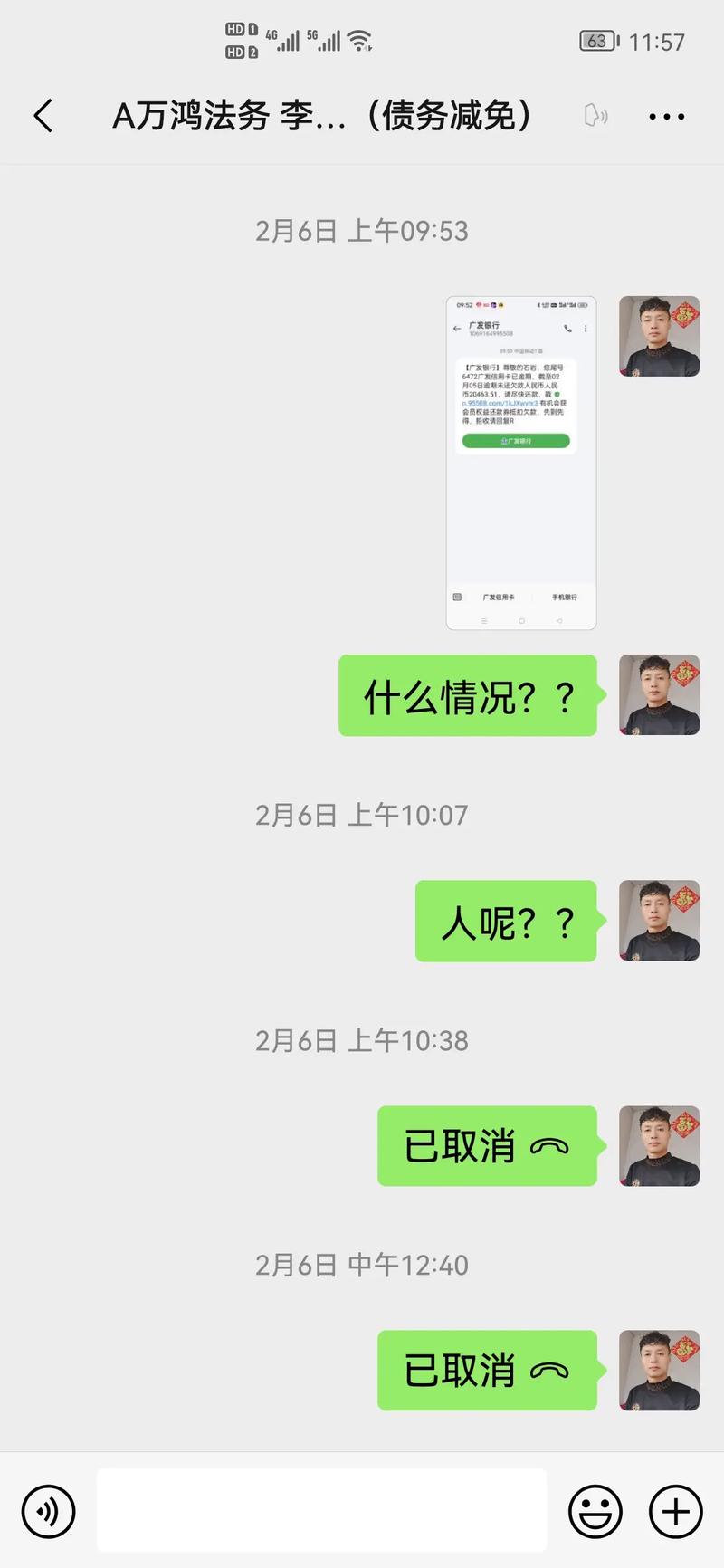Tap the earpiece mode icon

tap(595, 116)
